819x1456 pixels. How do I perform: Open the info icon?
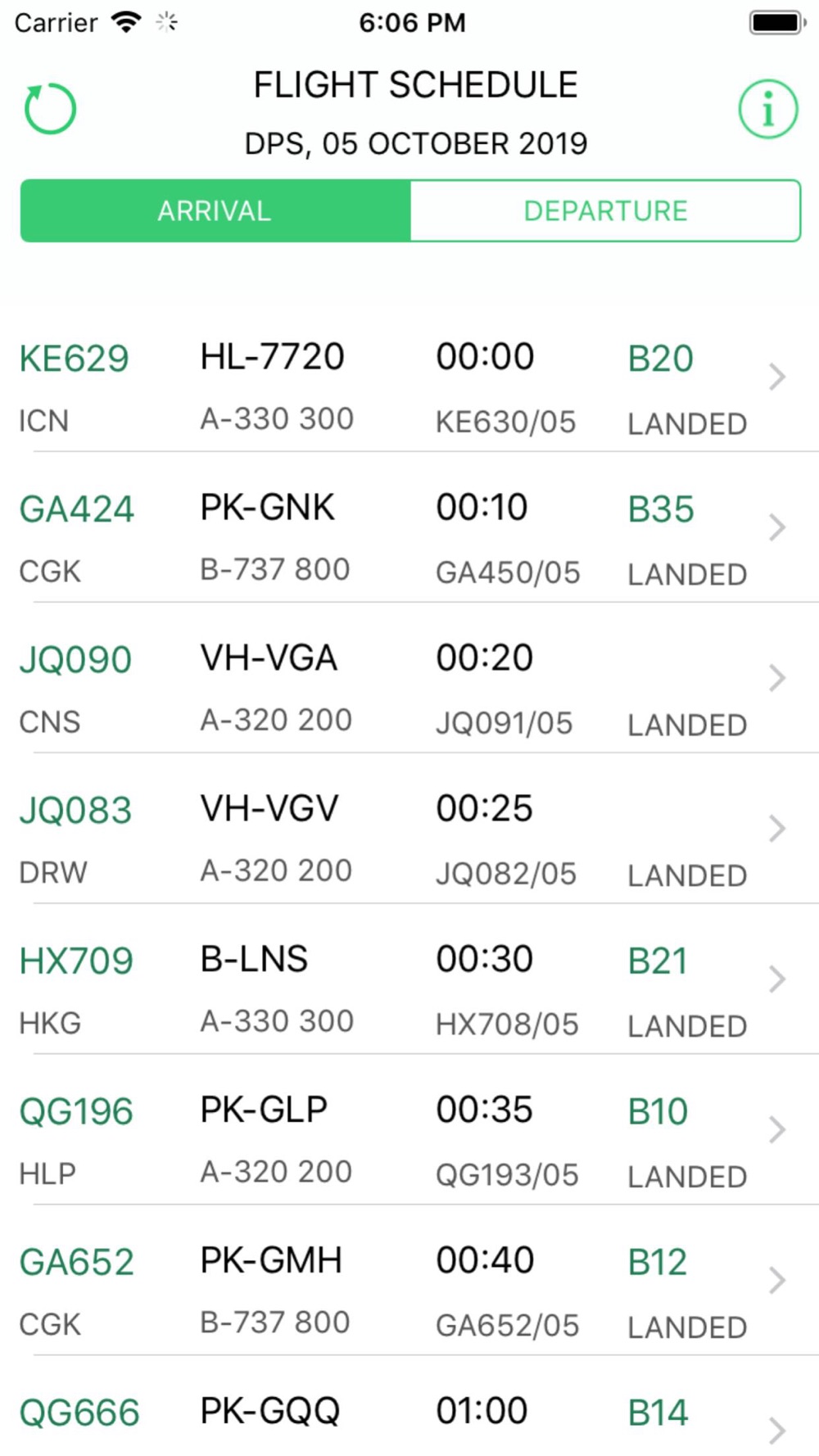point(768,109)
